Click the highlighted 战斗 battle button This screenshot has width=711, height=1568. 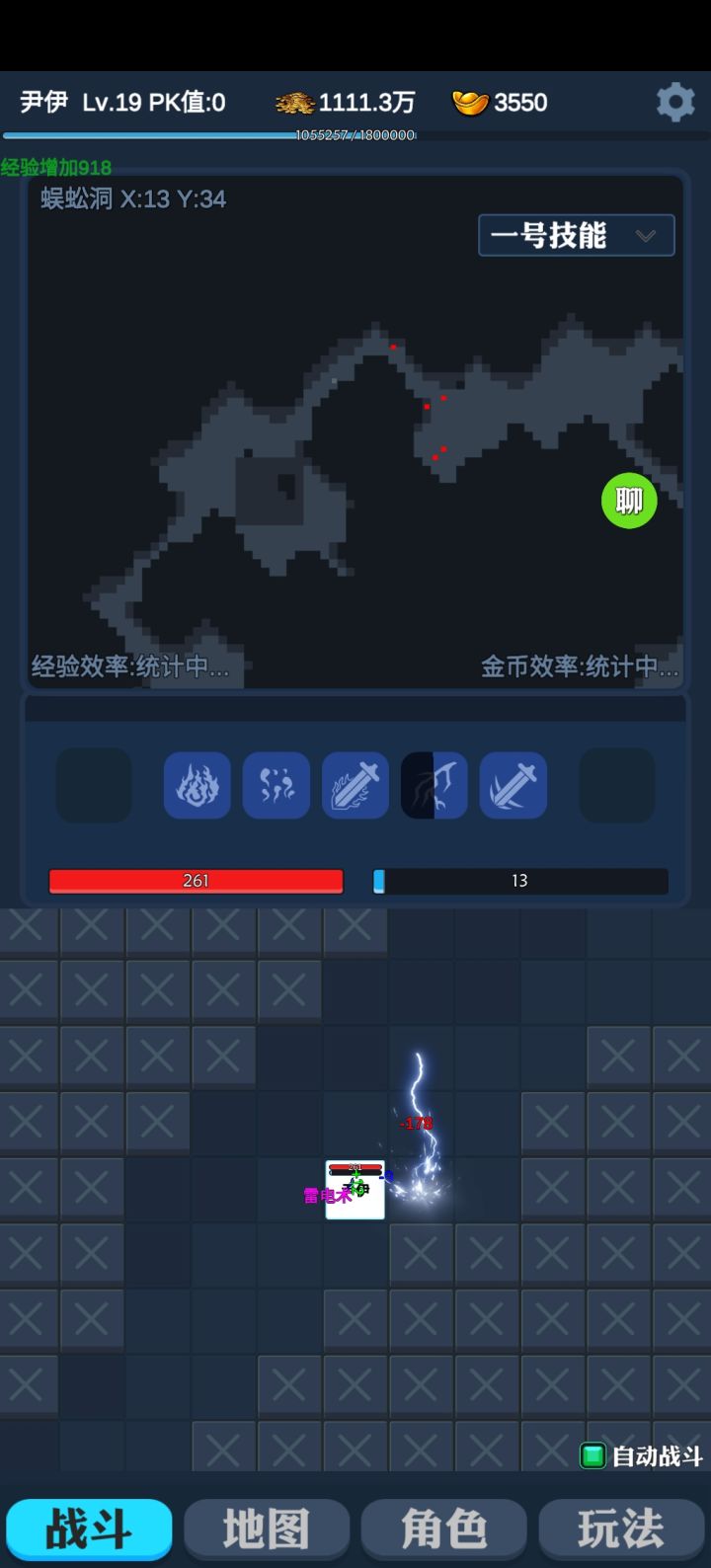(x=89, y=1528)
